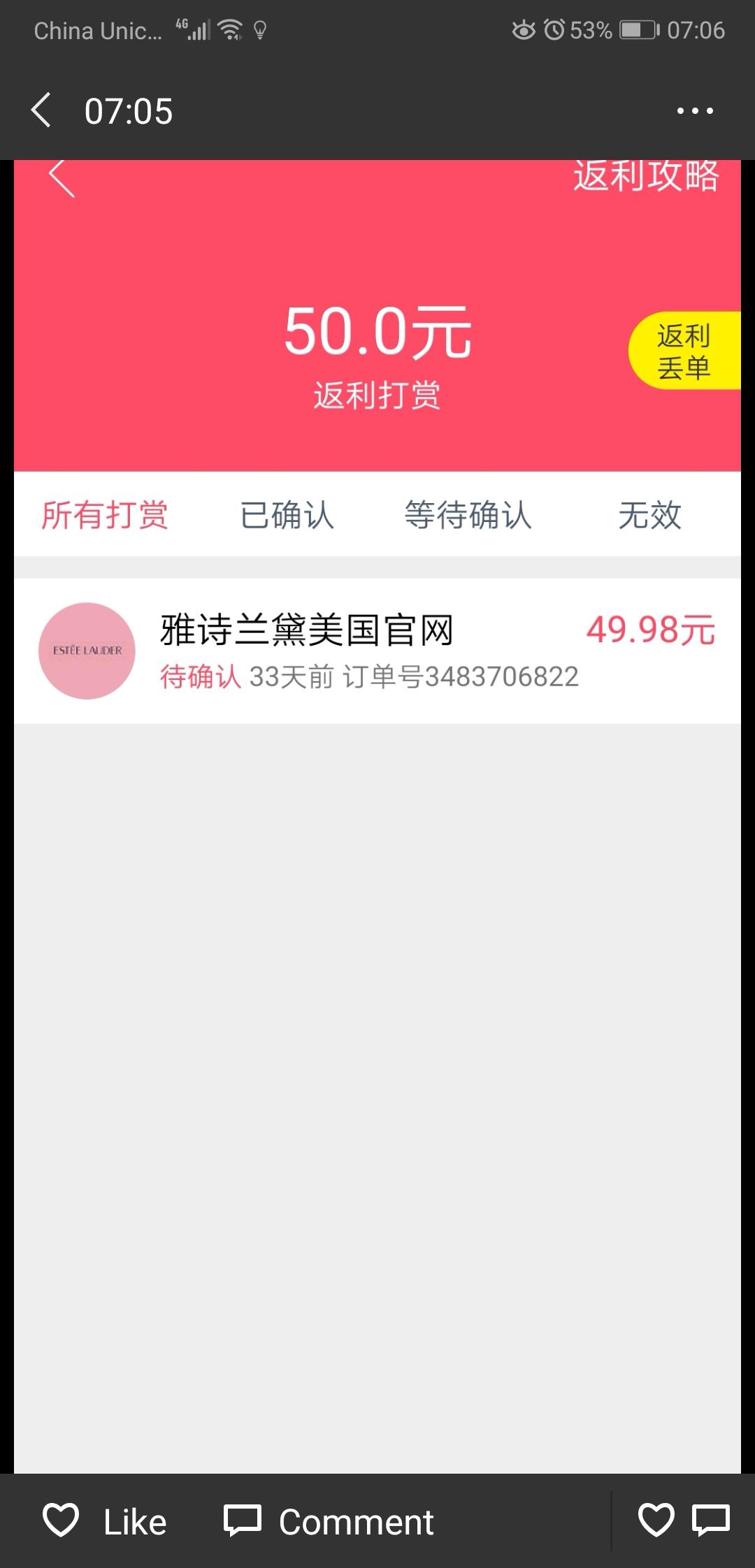Screen dimensions: 755x1568
Task: Like this photo post
Action: tap(105, 1521)
